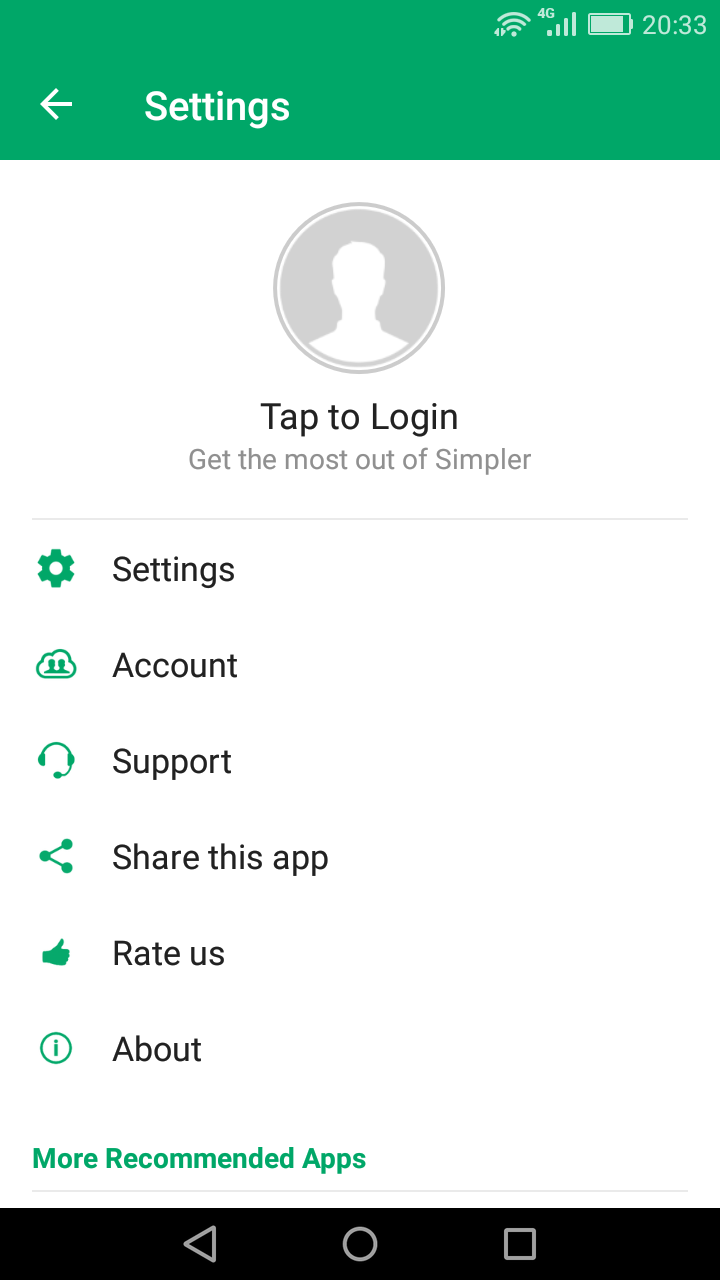Tap the profile avatar to log in
The width and height of the screenshot is (720, 1280).
point(359,287)
